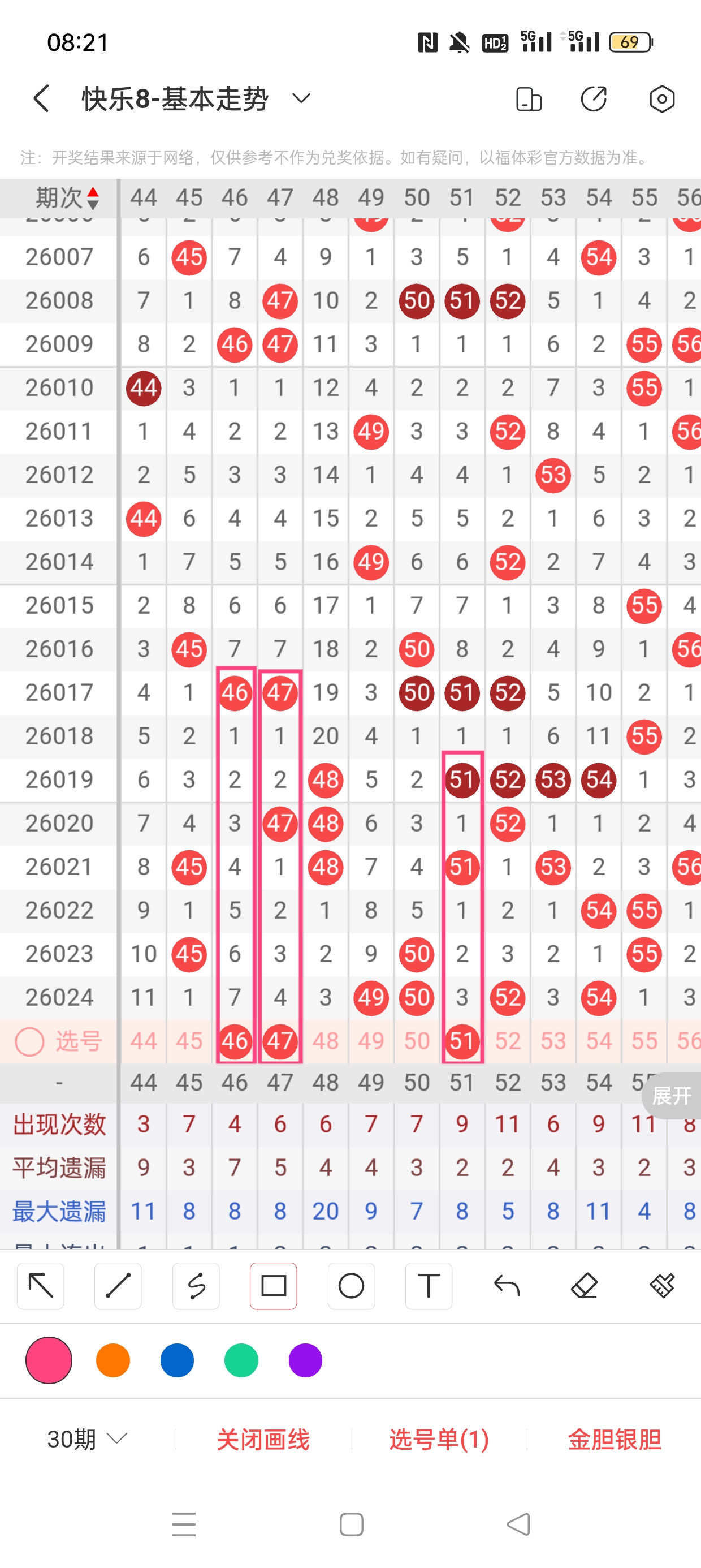This screenshot has width=701, height=1568.
Task: Open the settings hexagon icon
Action: (x=661, y=98)
